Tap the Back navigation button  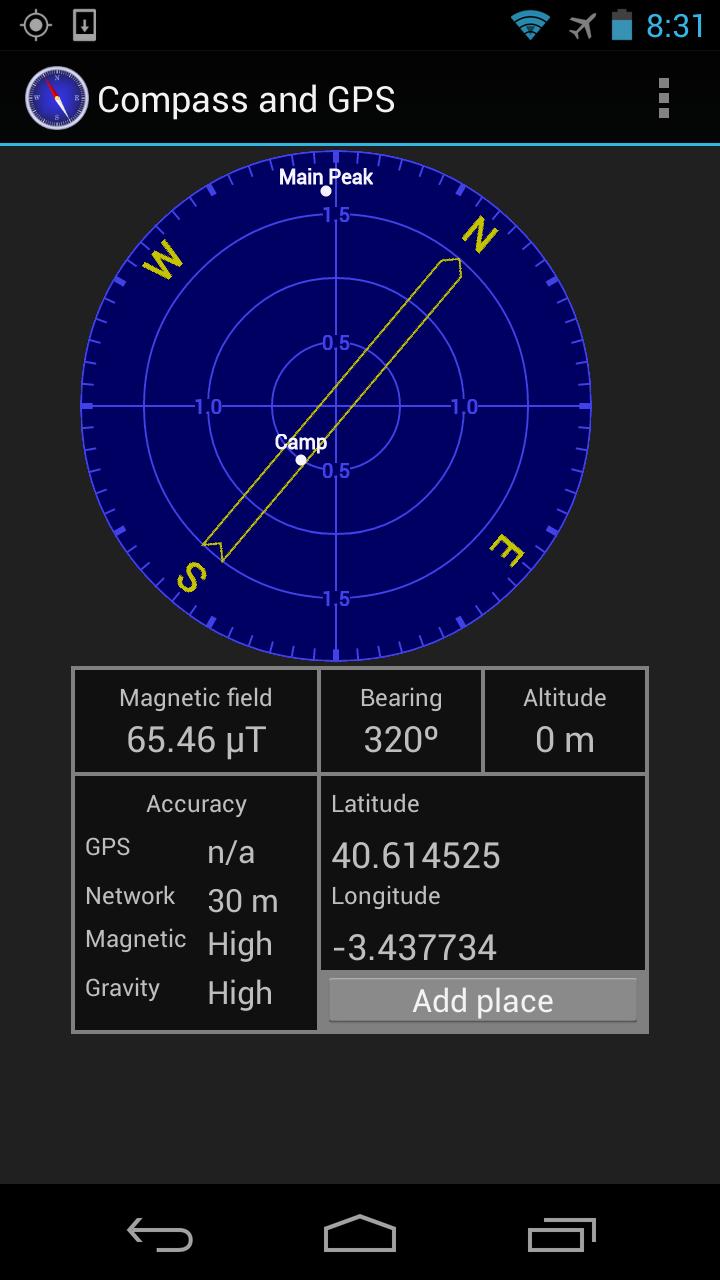coord(160,1237)
